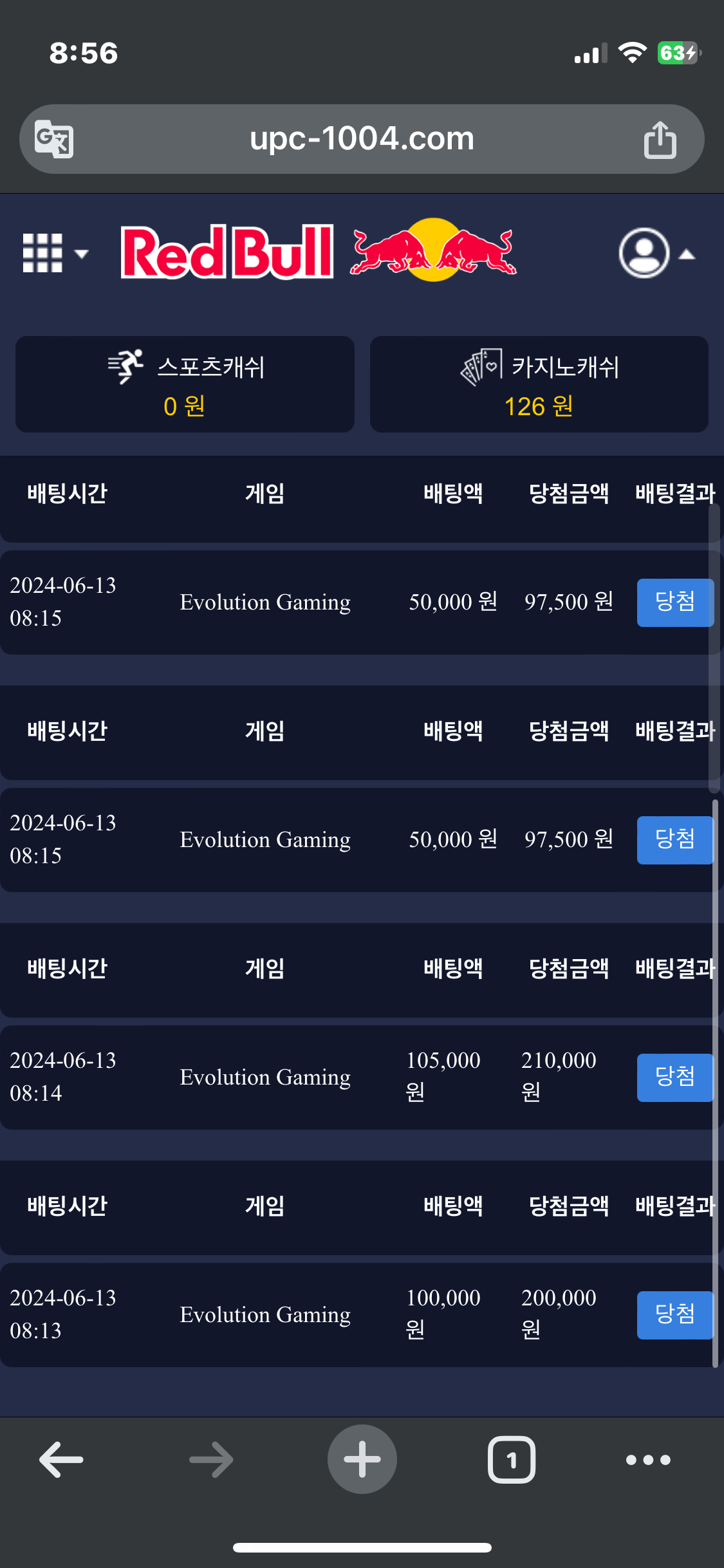Tap the 당첨 button for the 100,000 원 bet
The height and width of the screenshot is (1568, 724).
click(674, 1314)
